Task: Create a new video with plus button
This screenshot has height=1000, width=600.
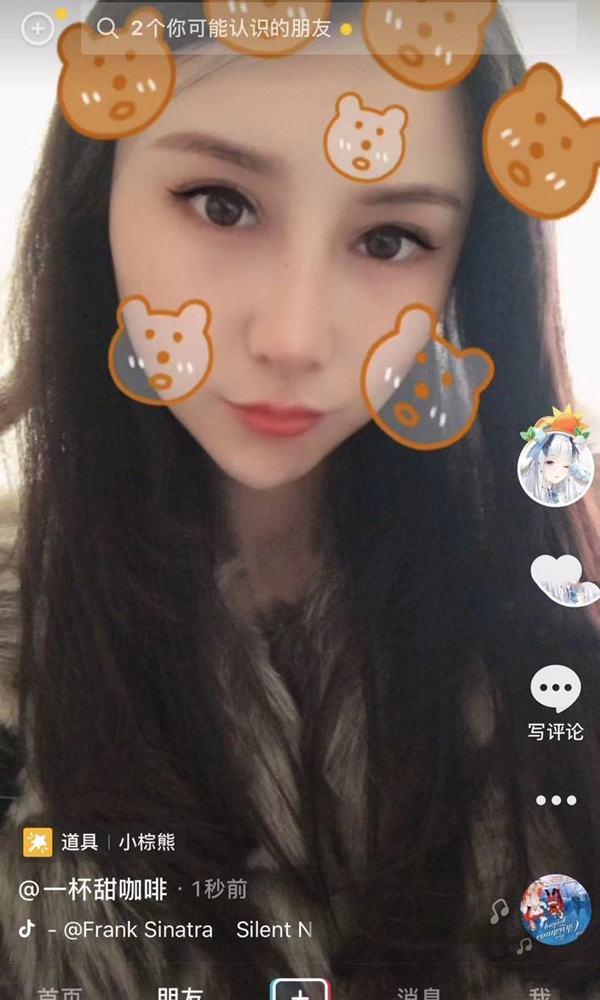Action: click(x=299, y=992)
